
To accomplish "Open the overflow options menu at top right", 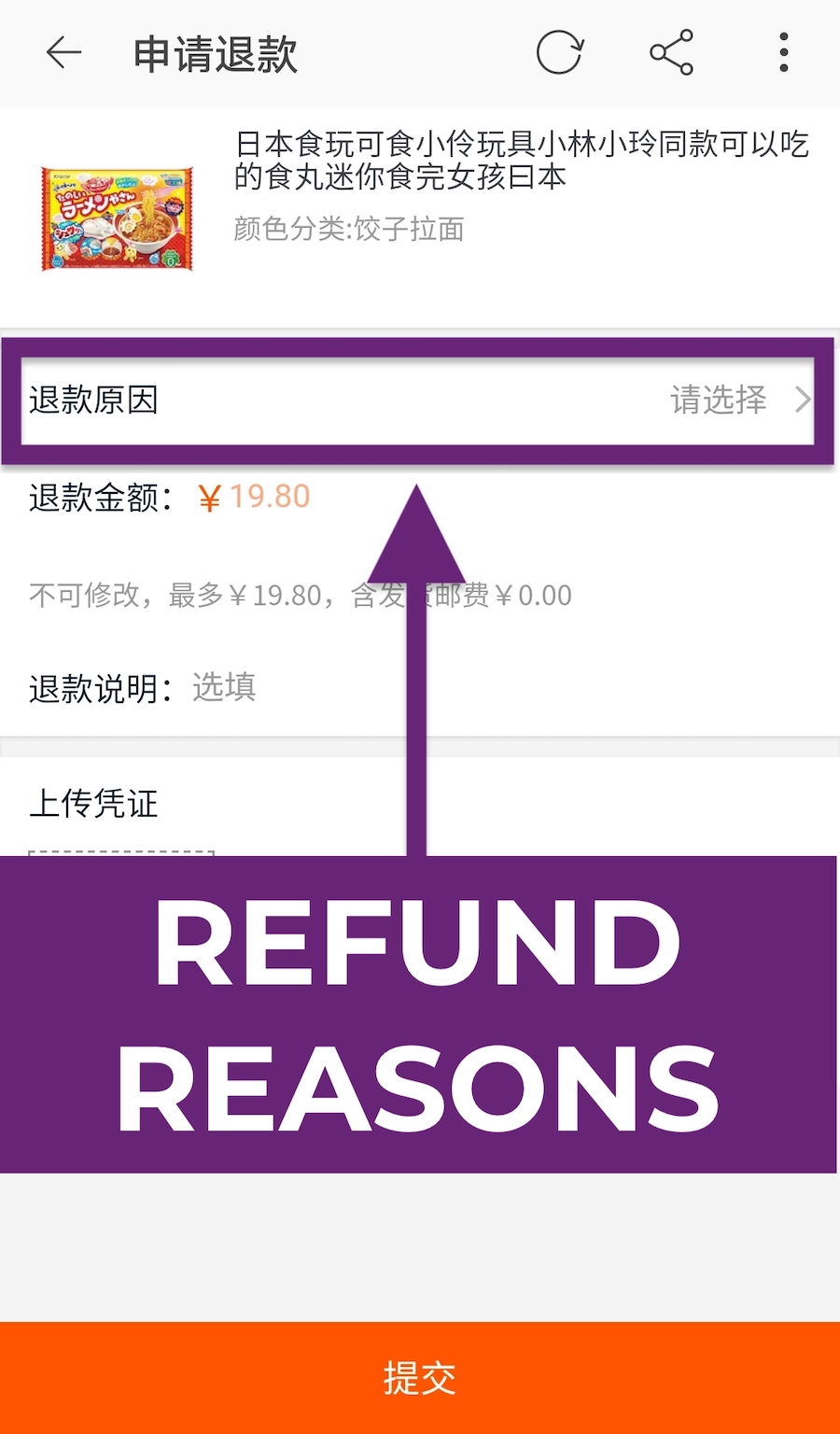I will [x=784, y=53].
